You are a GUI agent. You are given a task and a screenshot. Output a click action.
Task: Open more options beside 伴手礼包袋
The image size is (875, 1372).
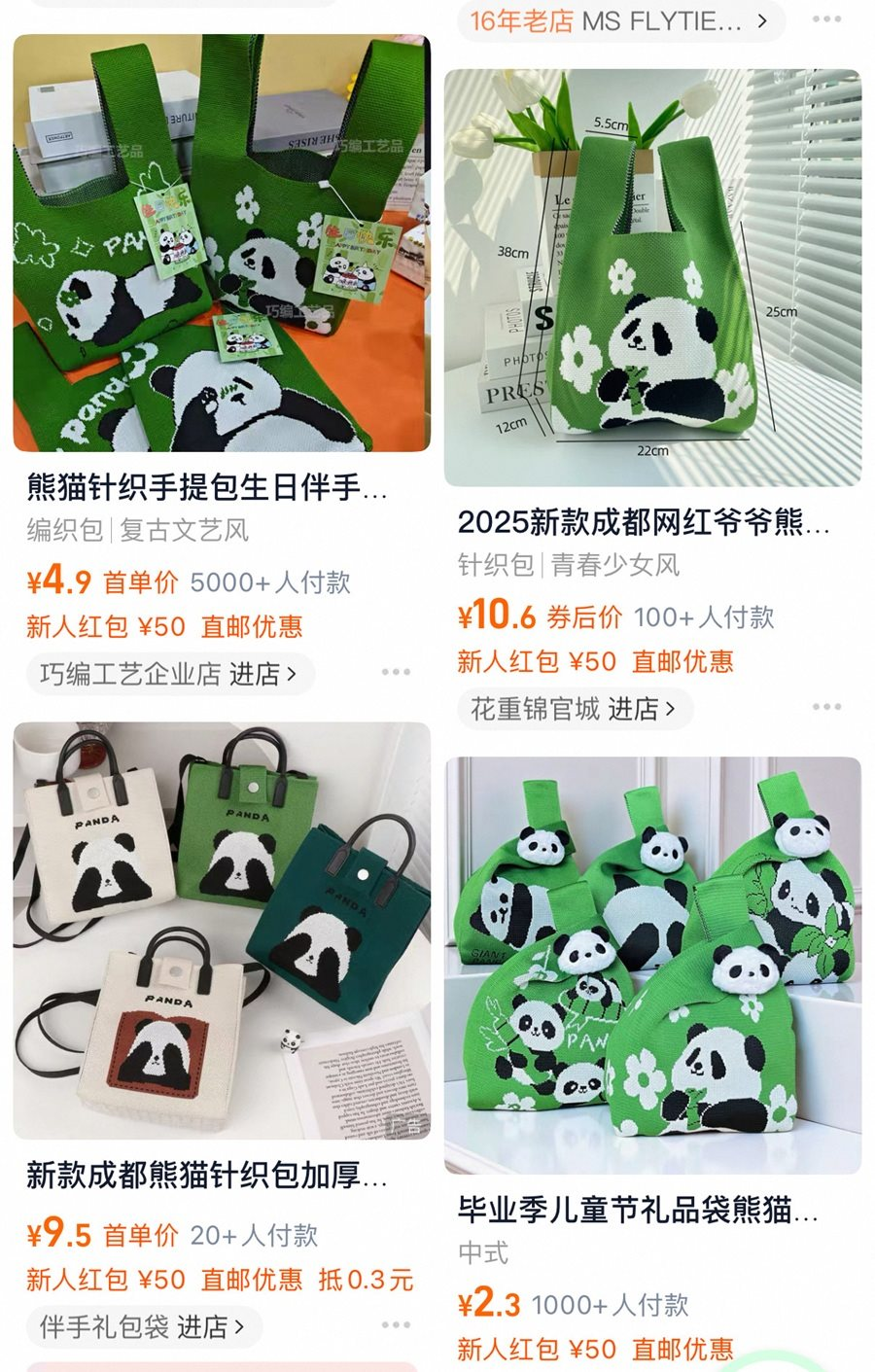(396, 1324)
